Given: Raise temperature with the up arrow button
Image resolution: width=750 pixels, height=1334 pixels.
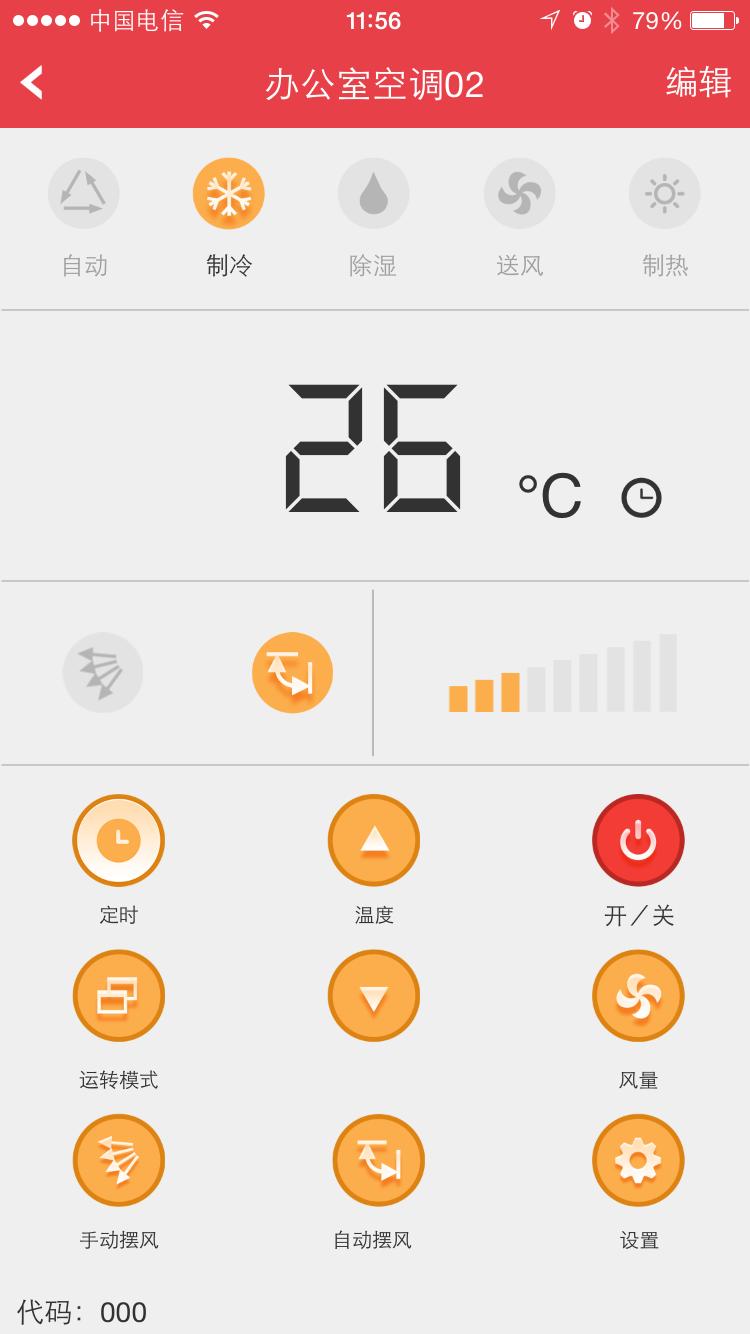Looking at the screenshot, I should (373, 840).
